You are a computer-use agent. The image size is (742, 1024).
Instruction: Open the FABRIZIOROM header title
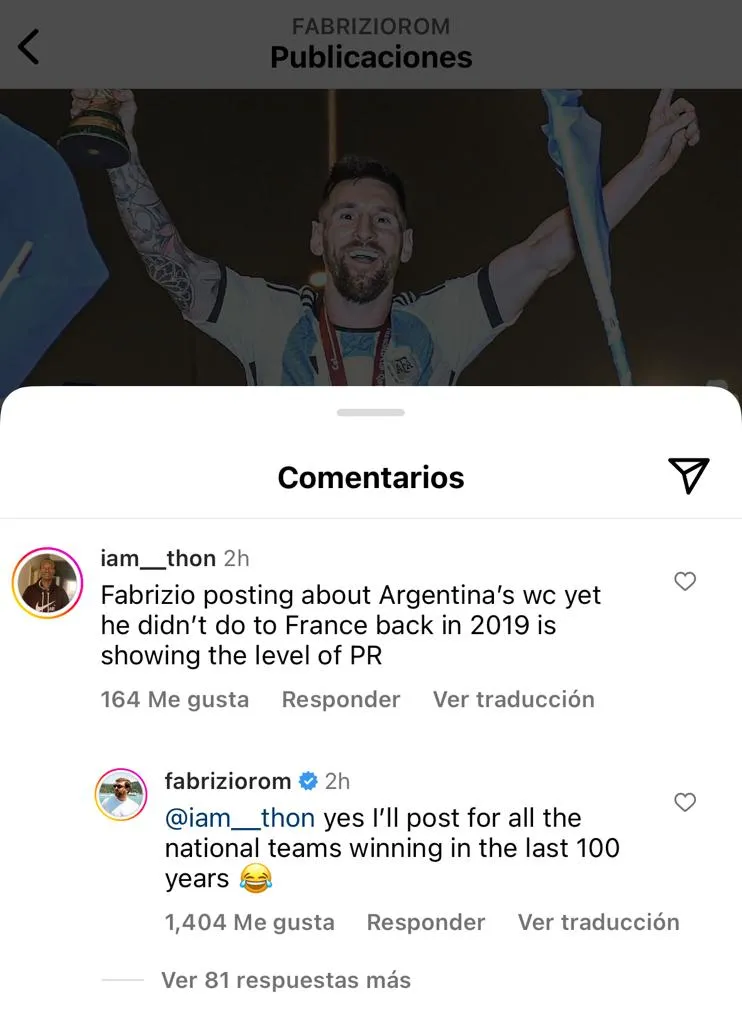click(x=371, y=26)
